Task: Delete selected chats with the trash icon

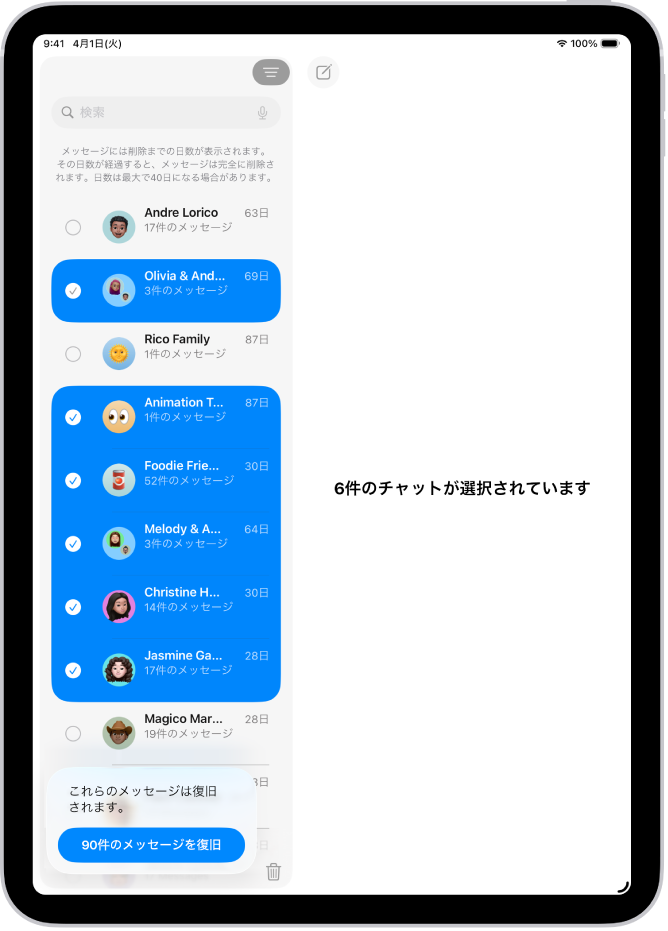Action: click(274, 872)
